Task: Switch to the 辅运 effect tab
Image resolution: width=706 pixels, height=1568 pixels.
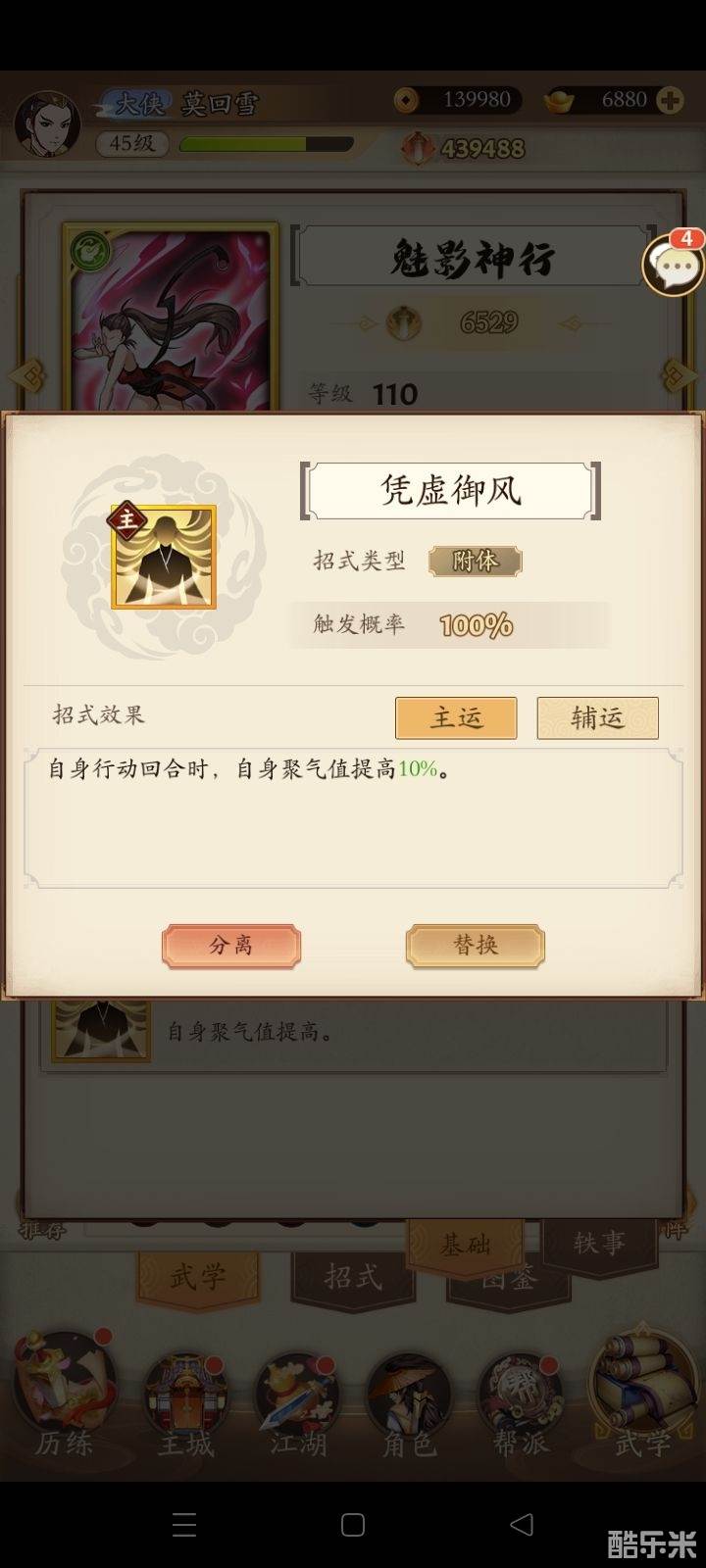Action: coord(597,718)
